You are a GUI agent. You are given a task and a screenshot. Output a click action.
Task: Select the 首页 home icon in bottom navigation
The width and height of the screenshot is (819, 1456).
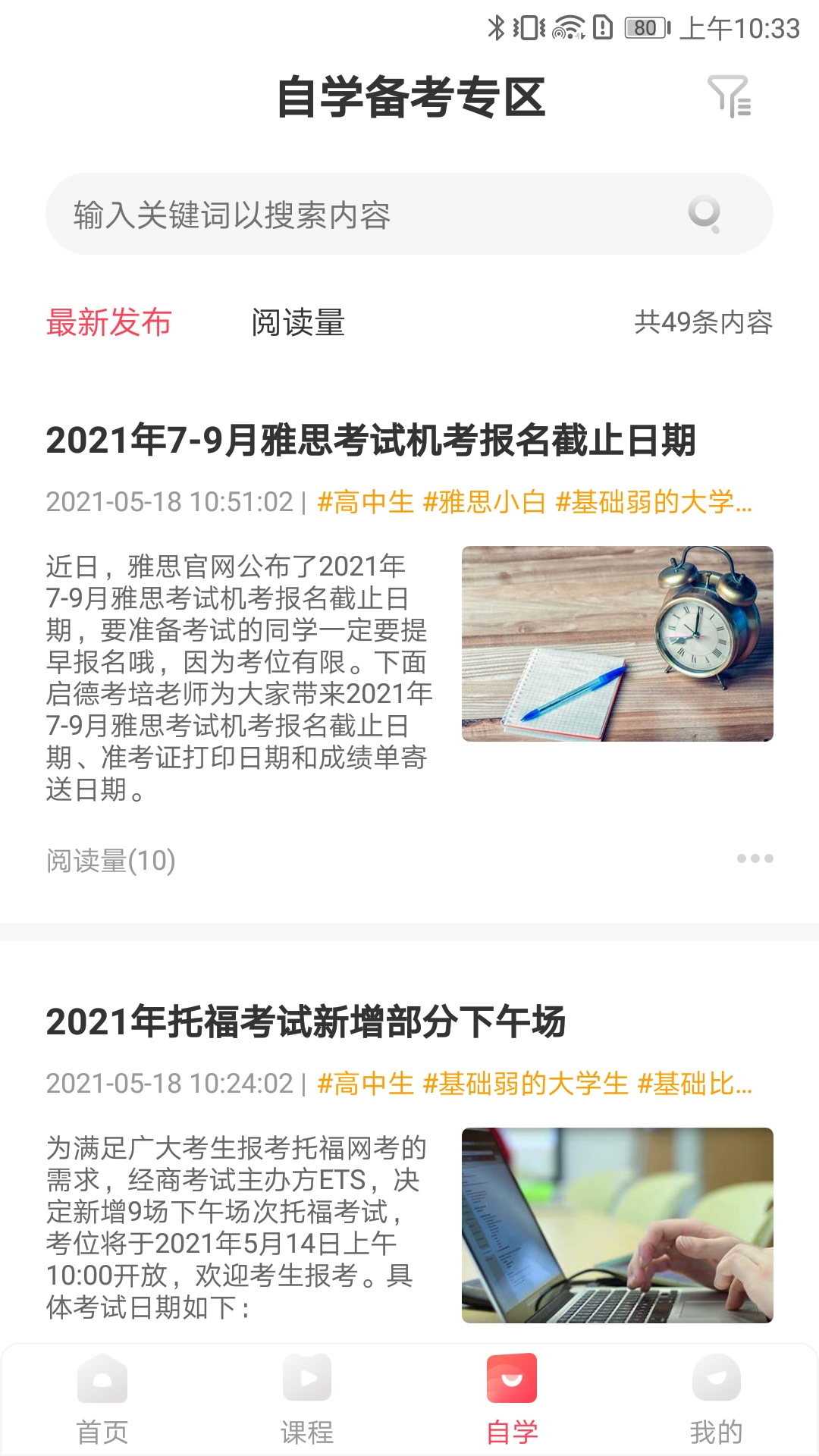pyautogui.click(x=102, y=1382)
